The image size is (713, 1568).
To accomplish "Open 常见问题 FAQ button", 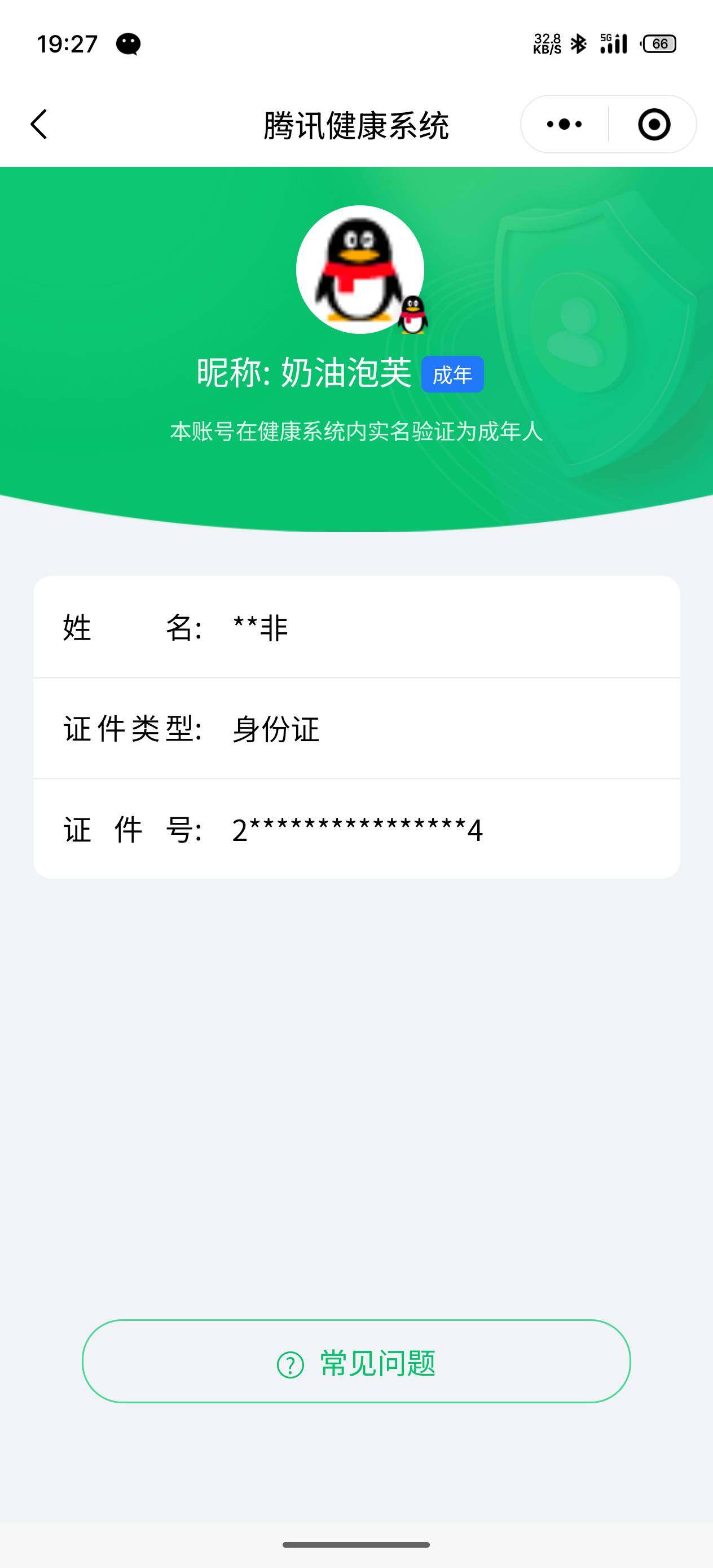I will tap(356, 1362).
